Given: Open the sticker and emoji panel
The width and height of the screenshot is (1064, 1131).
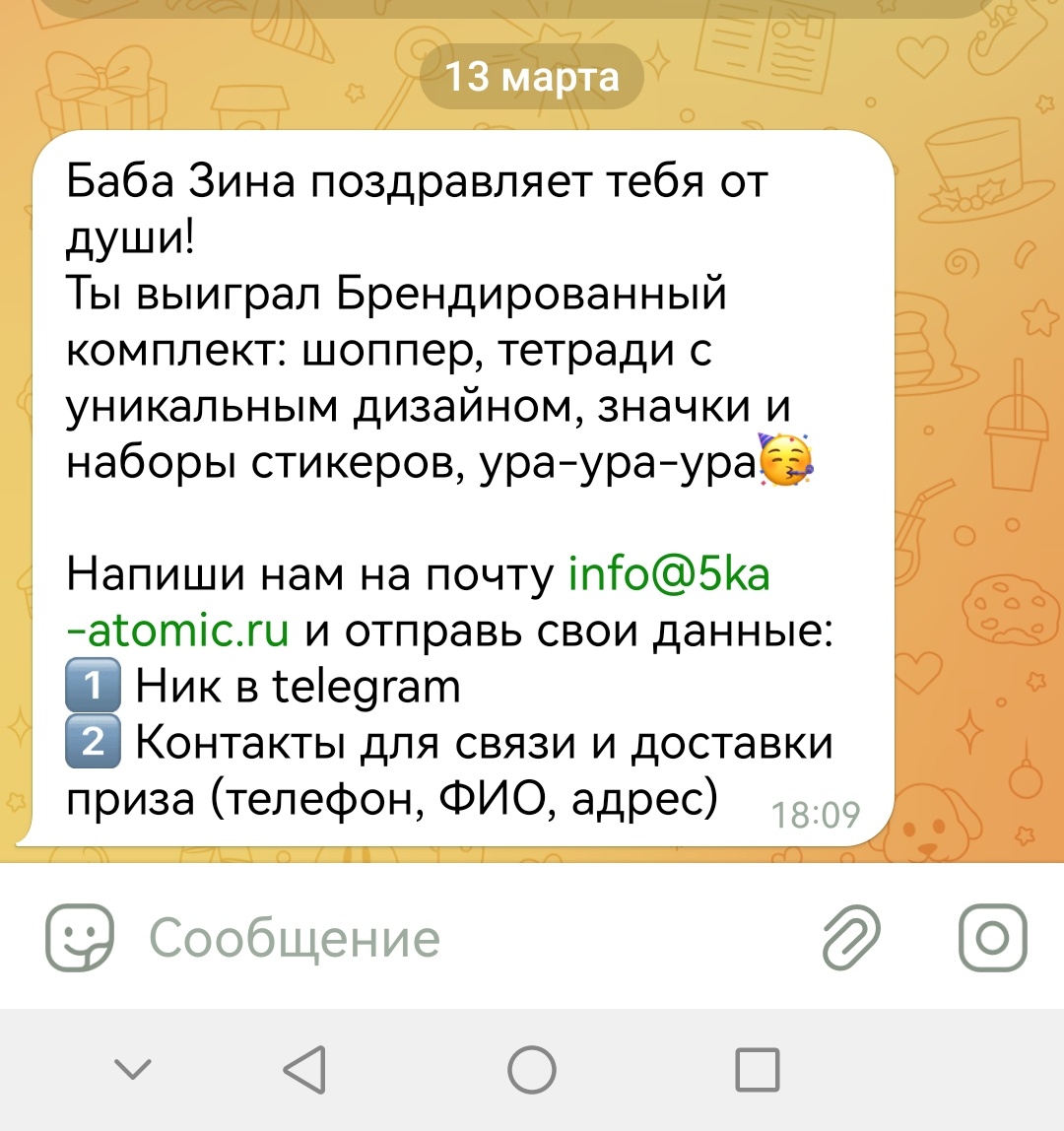Looking at the screenshot, I should click(x=81, y=937).
